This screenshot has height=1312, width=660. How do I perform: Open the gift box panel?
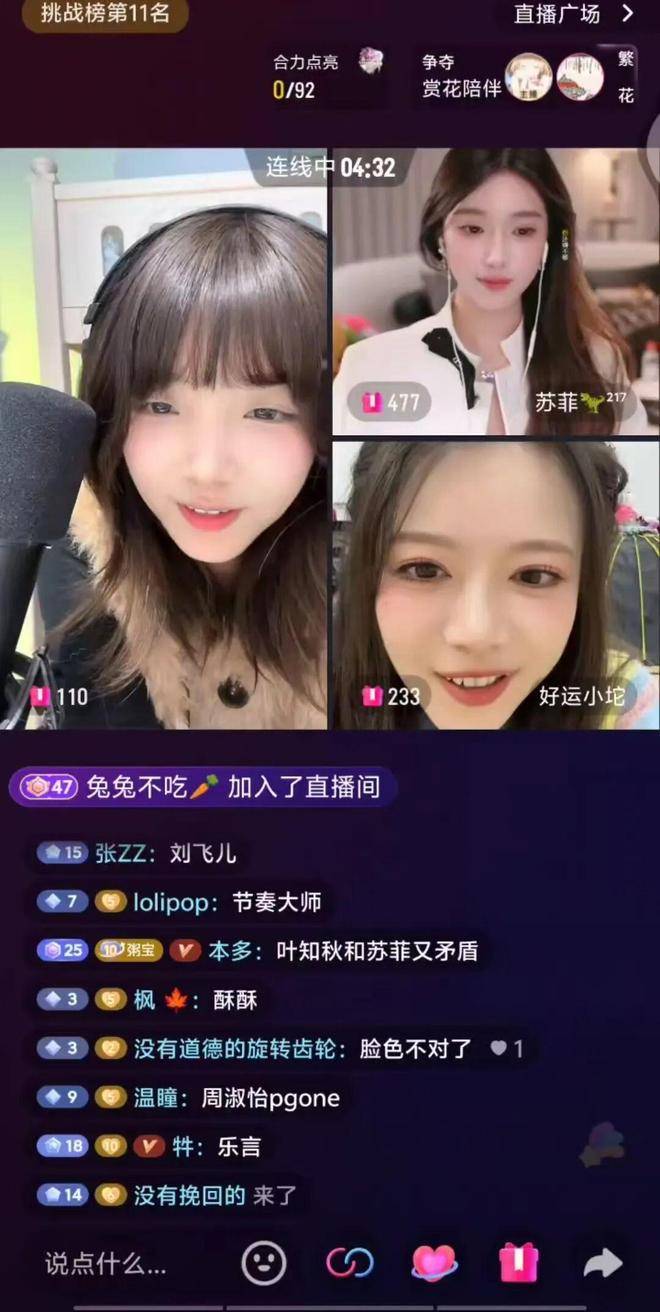coord(519,1263)
